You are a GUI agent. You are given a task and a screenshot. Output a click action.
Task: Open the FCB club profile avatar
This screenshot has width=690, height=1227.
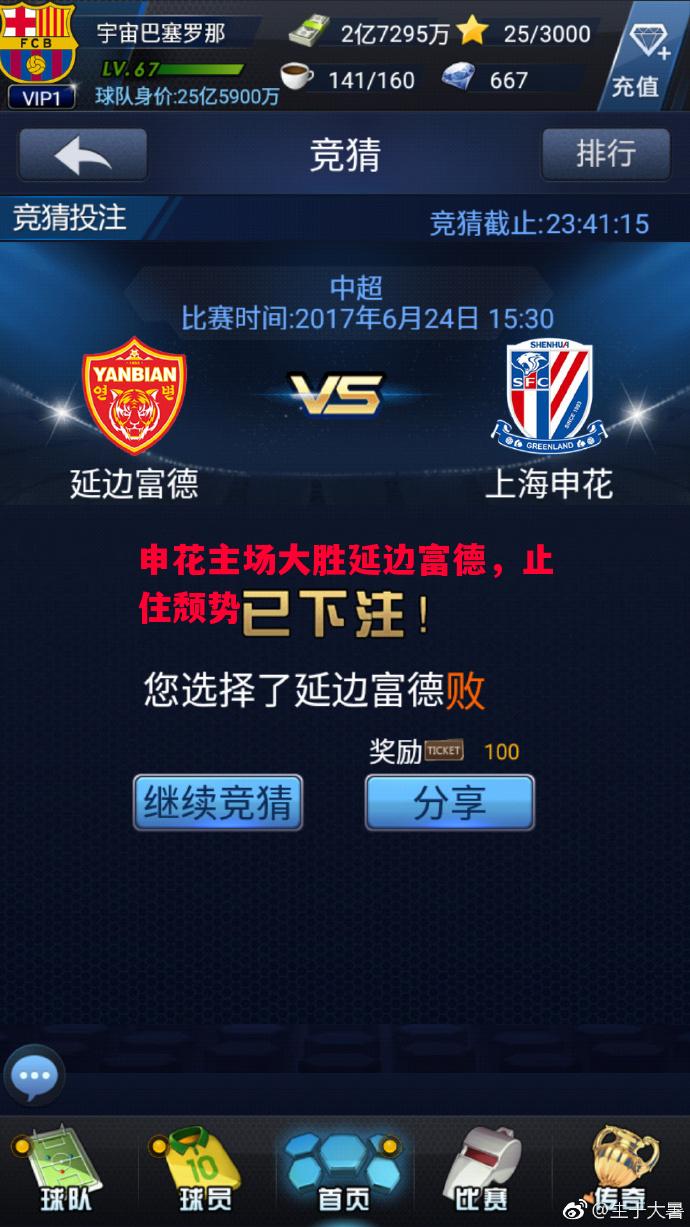tap(38, 45)
